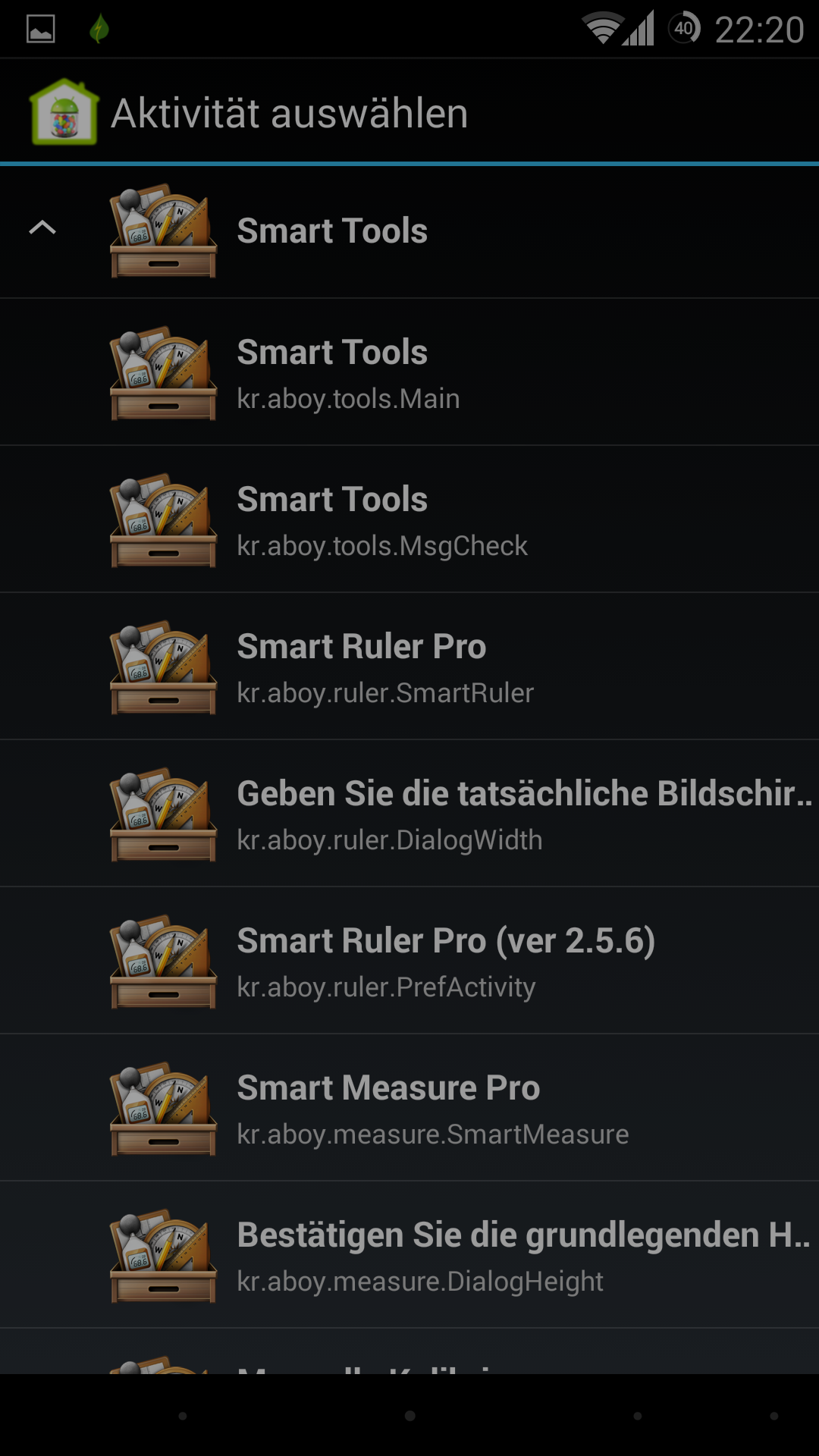819x1456 pixels.
Task: Choose Smart Measure Pro SmartMeasure activity
Action: 409,1107
